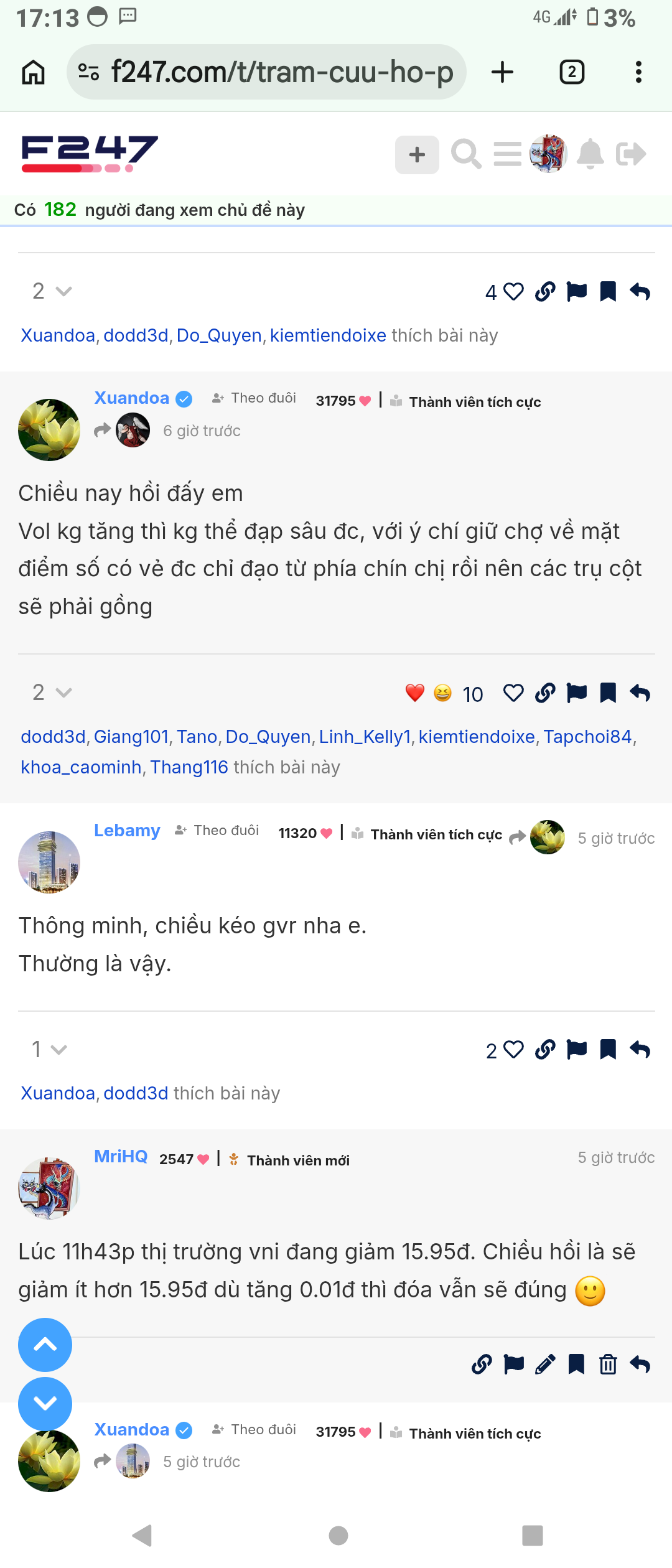This screenshot has height=1568, width=672.
Task: Create a new topic with plus button
Action: coord(417,154)
